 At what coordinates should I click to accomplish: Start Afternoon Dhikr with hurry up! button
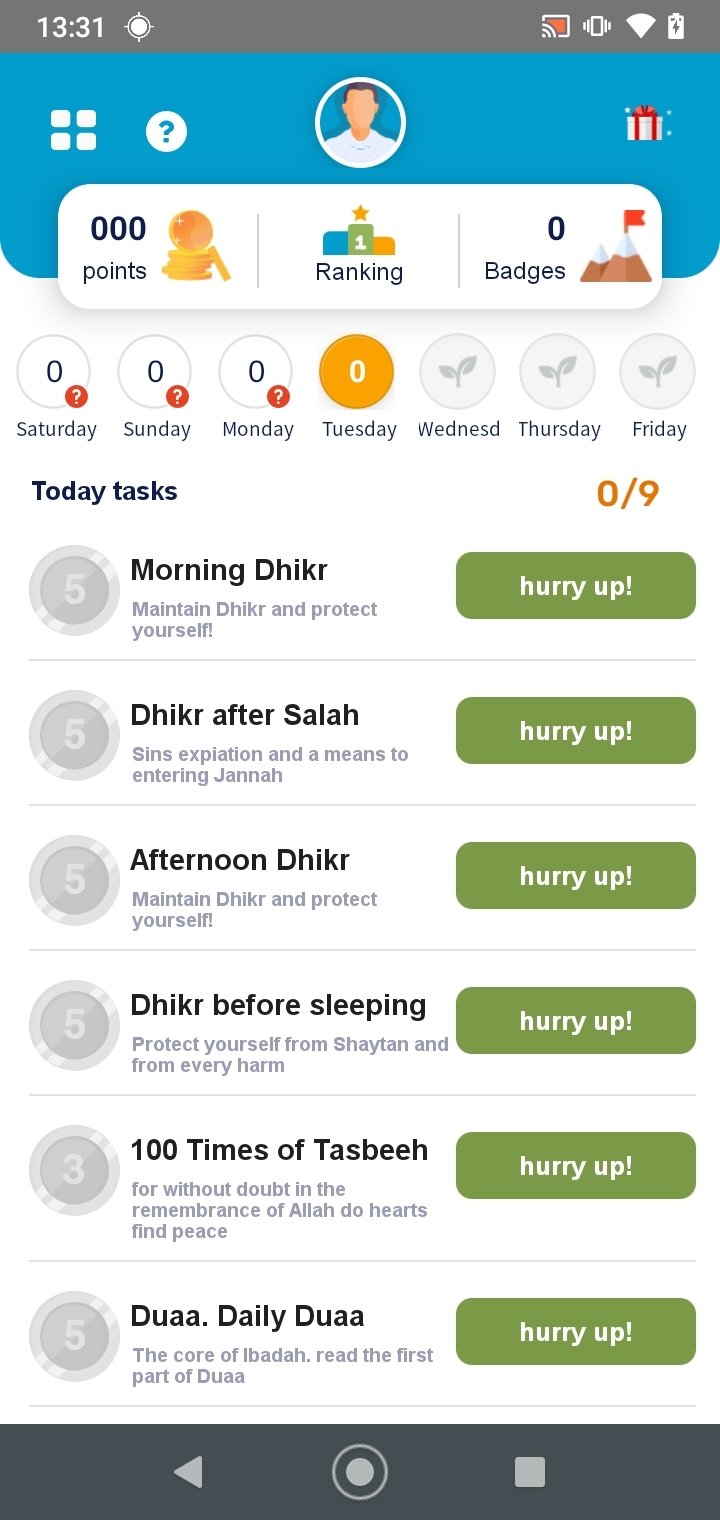(576, 875)
